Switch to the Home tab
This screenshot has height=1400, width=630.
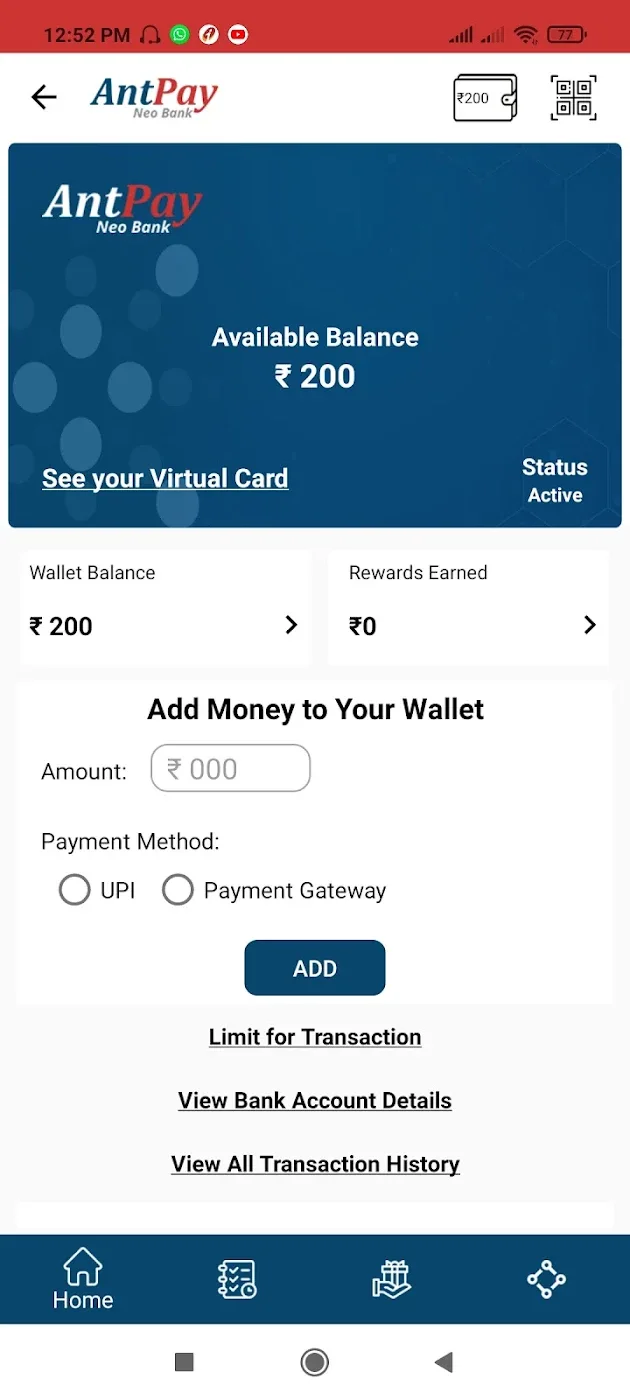83,1279
